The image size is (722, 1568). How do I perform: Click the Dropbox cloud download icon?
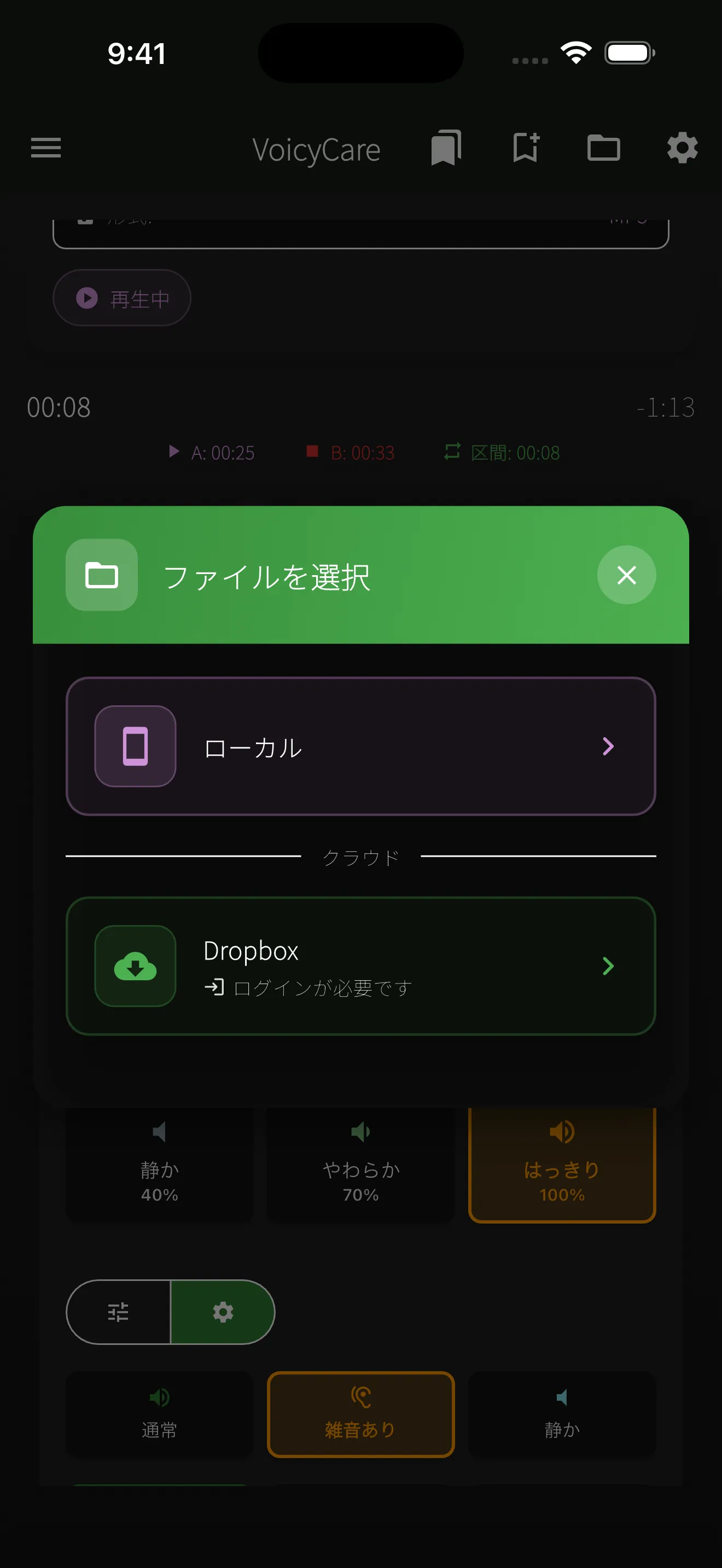(135, 967)
